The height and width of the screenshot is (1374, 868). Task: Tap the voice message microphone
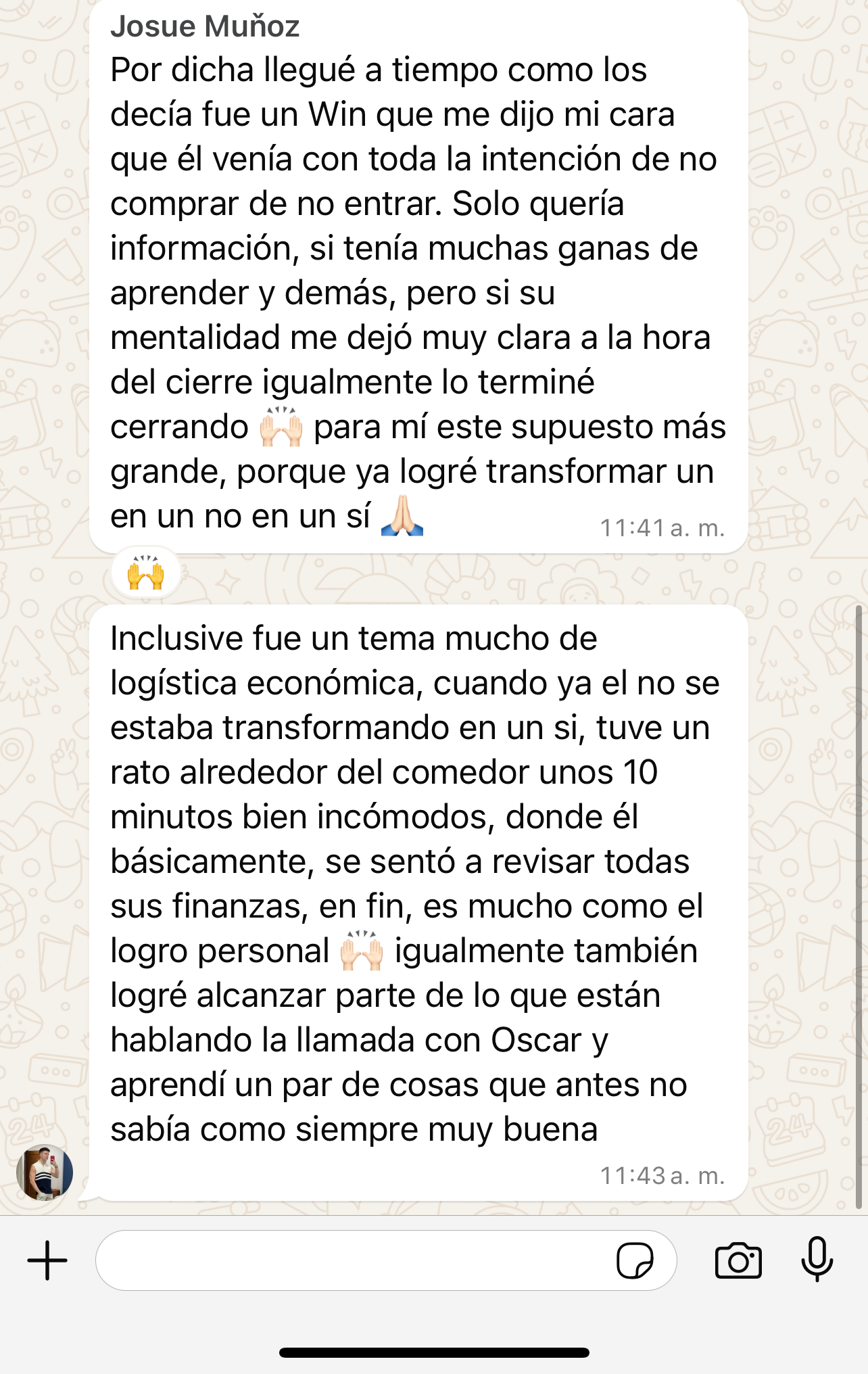(x=817, y=1259)
